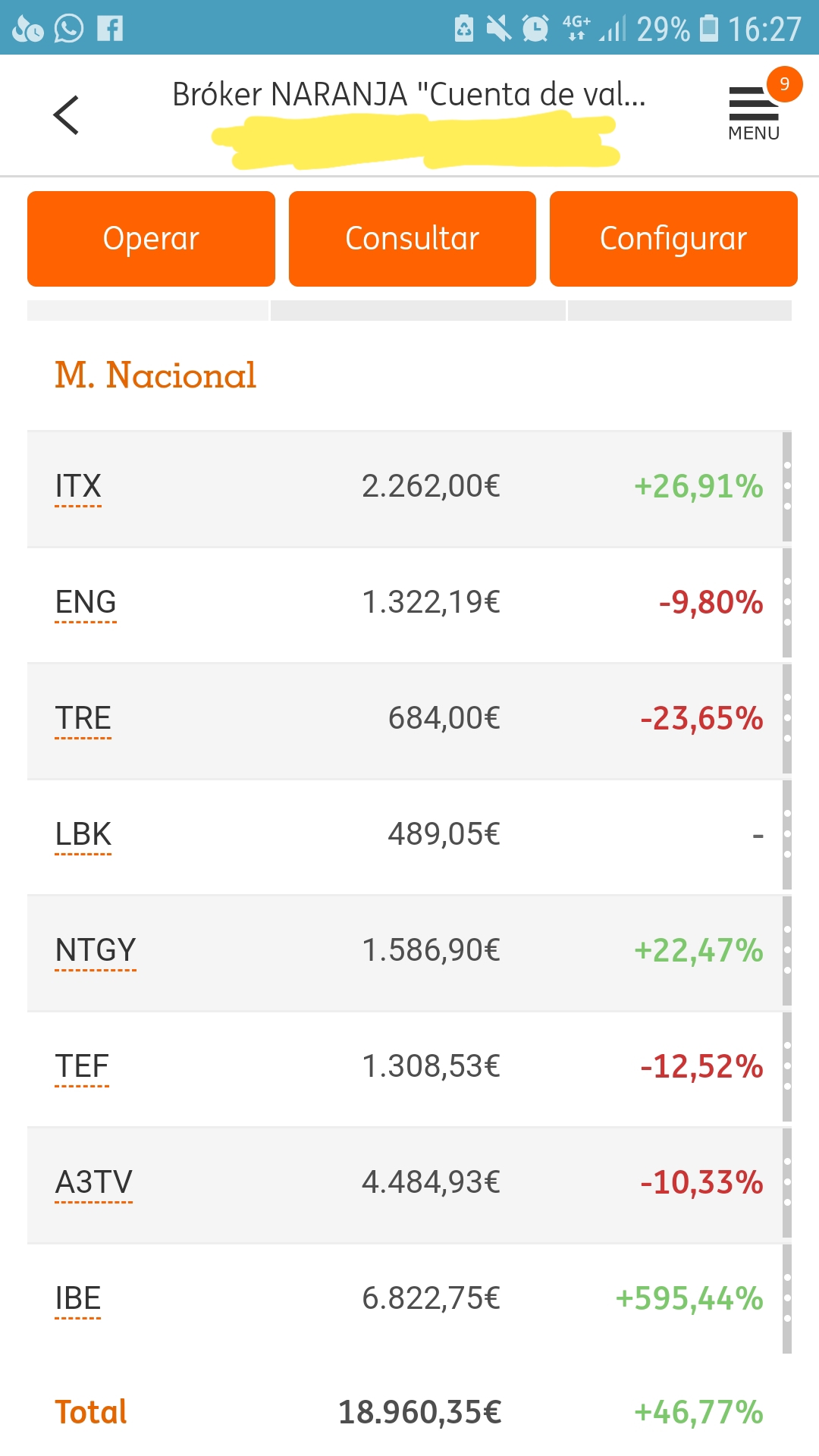Open the three-dot options on IBE row
Viewport: 819px width, 1456px height.
tap(787, 1298)
